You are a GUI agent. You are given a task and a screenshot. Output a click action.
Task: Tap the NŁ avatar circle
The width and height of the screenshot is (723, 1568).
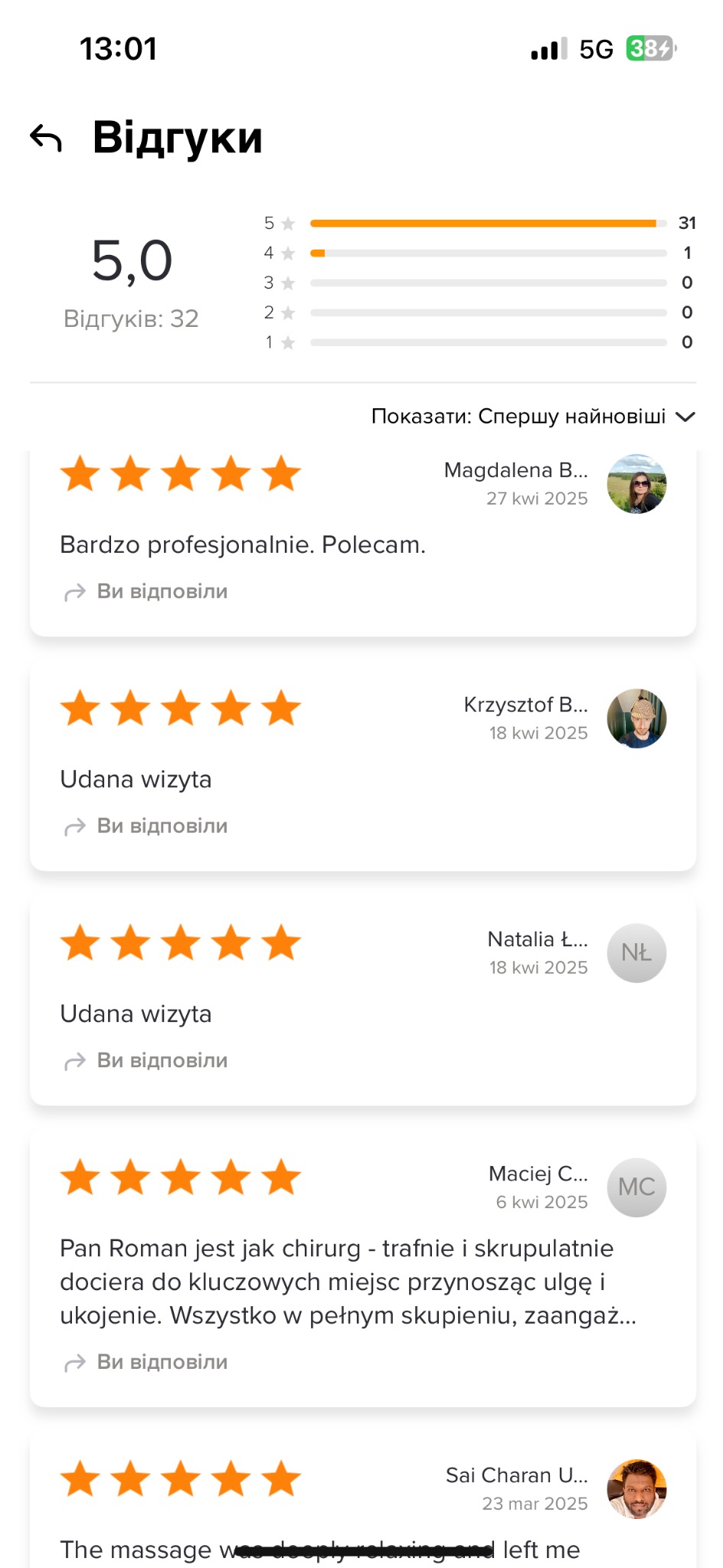click(x=636, y=952)
